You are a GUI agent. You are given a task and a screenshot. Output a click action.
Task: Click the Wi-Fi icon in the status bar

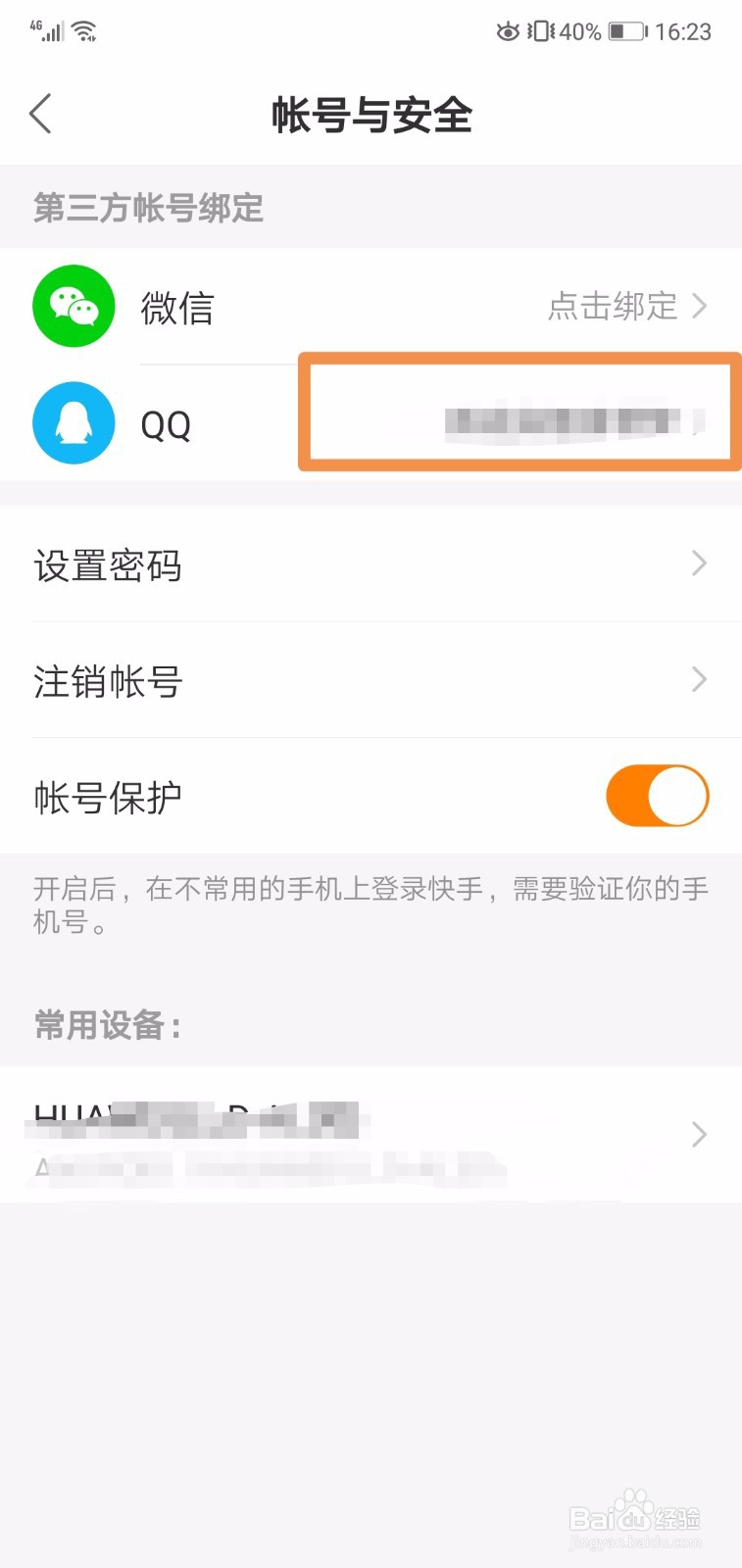[83, 30]
